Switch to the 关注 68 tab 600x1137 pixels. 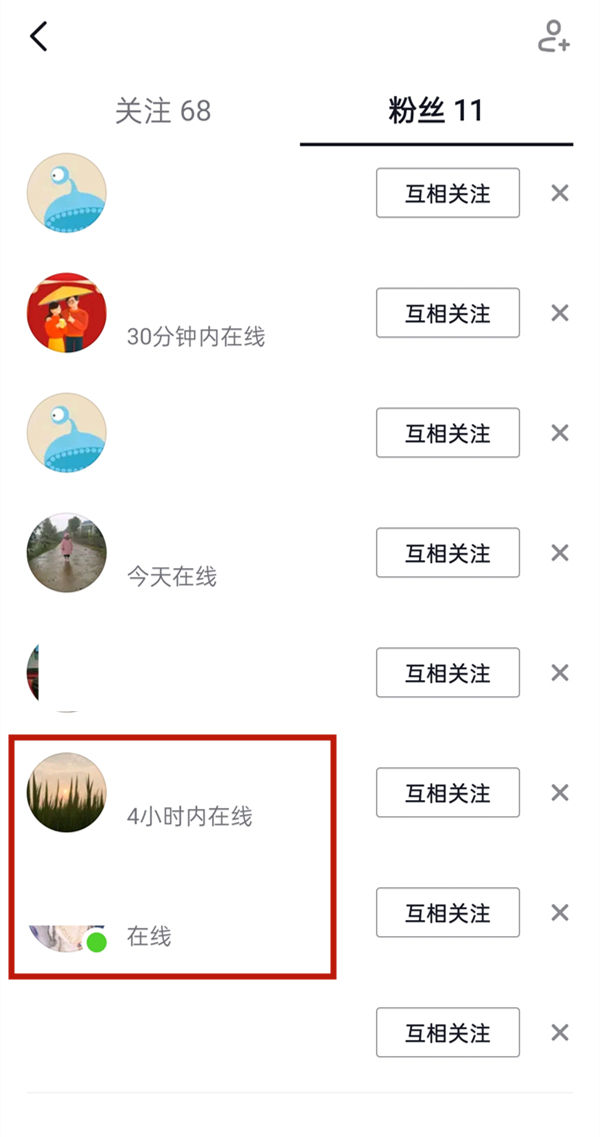[x=163, y=110]
